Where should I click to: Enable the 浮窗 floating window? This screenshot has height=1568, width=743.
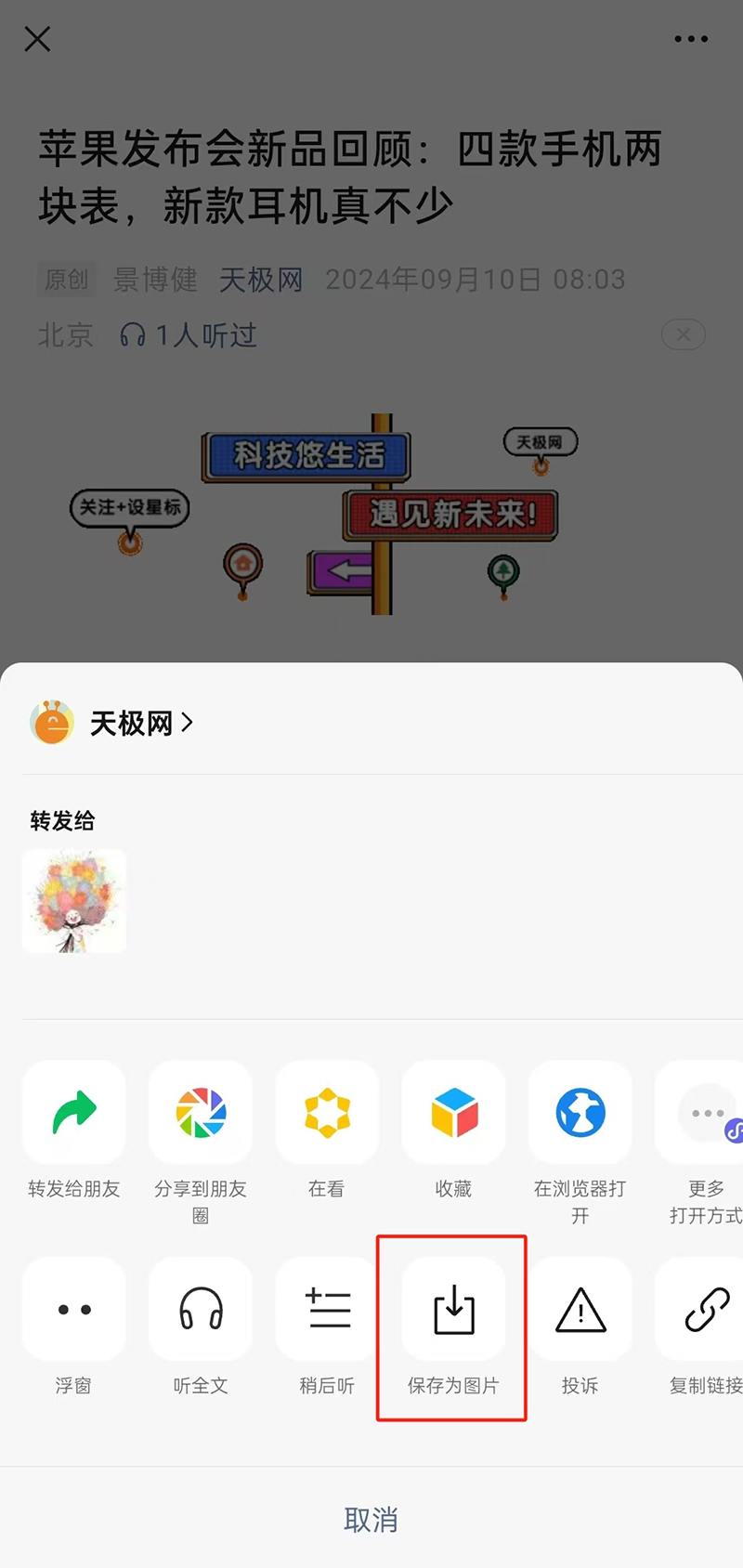[74, 1310]
